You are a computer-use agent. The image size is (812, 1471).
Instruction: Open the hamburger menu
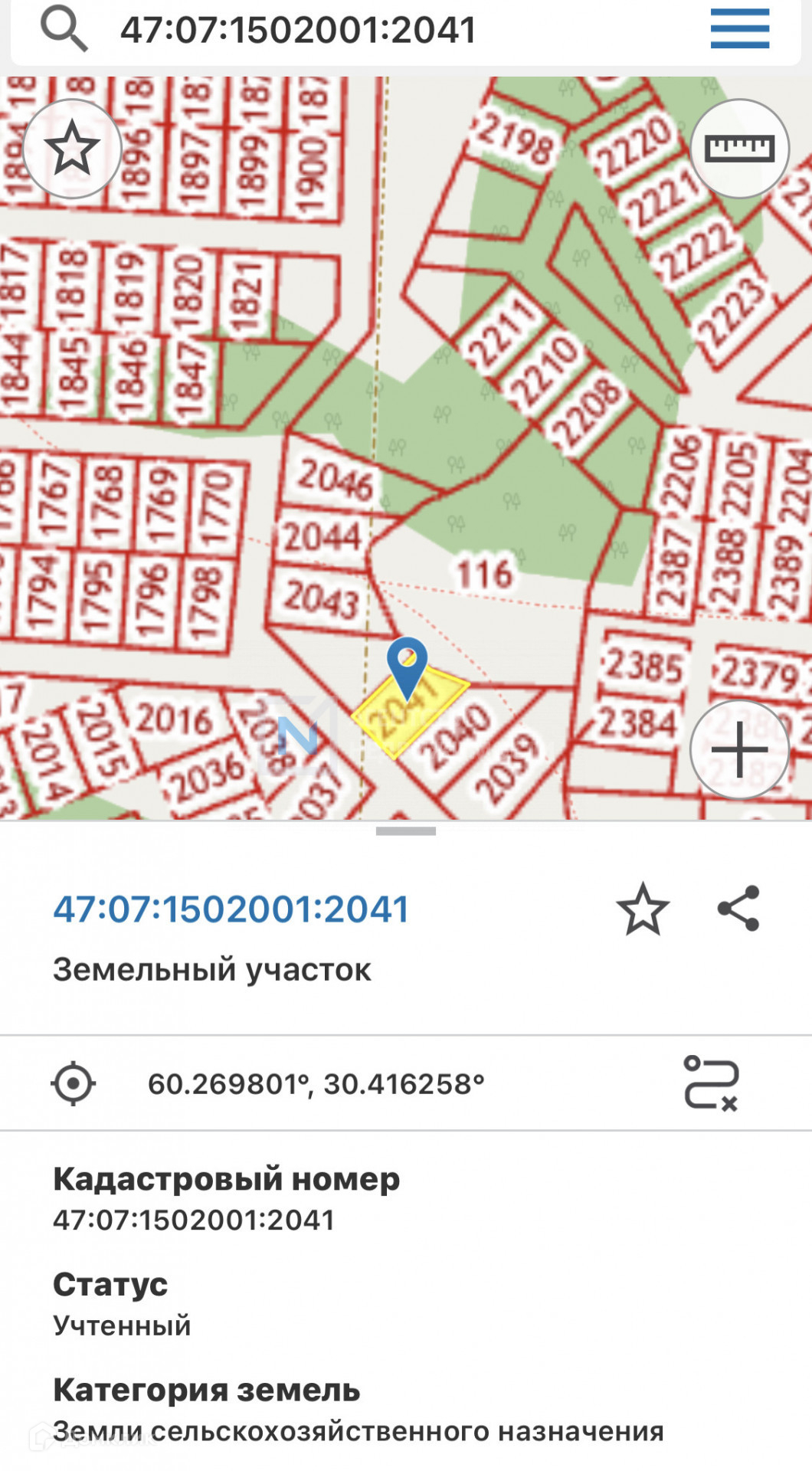tap(739, 28)
